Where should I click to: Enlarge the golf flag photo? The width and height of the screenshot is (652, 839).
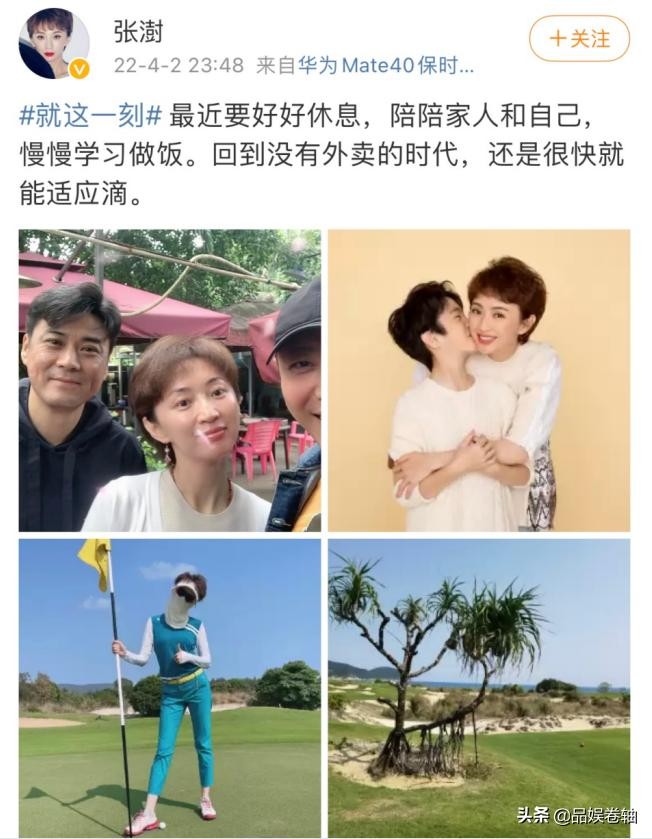pos(170,687)
